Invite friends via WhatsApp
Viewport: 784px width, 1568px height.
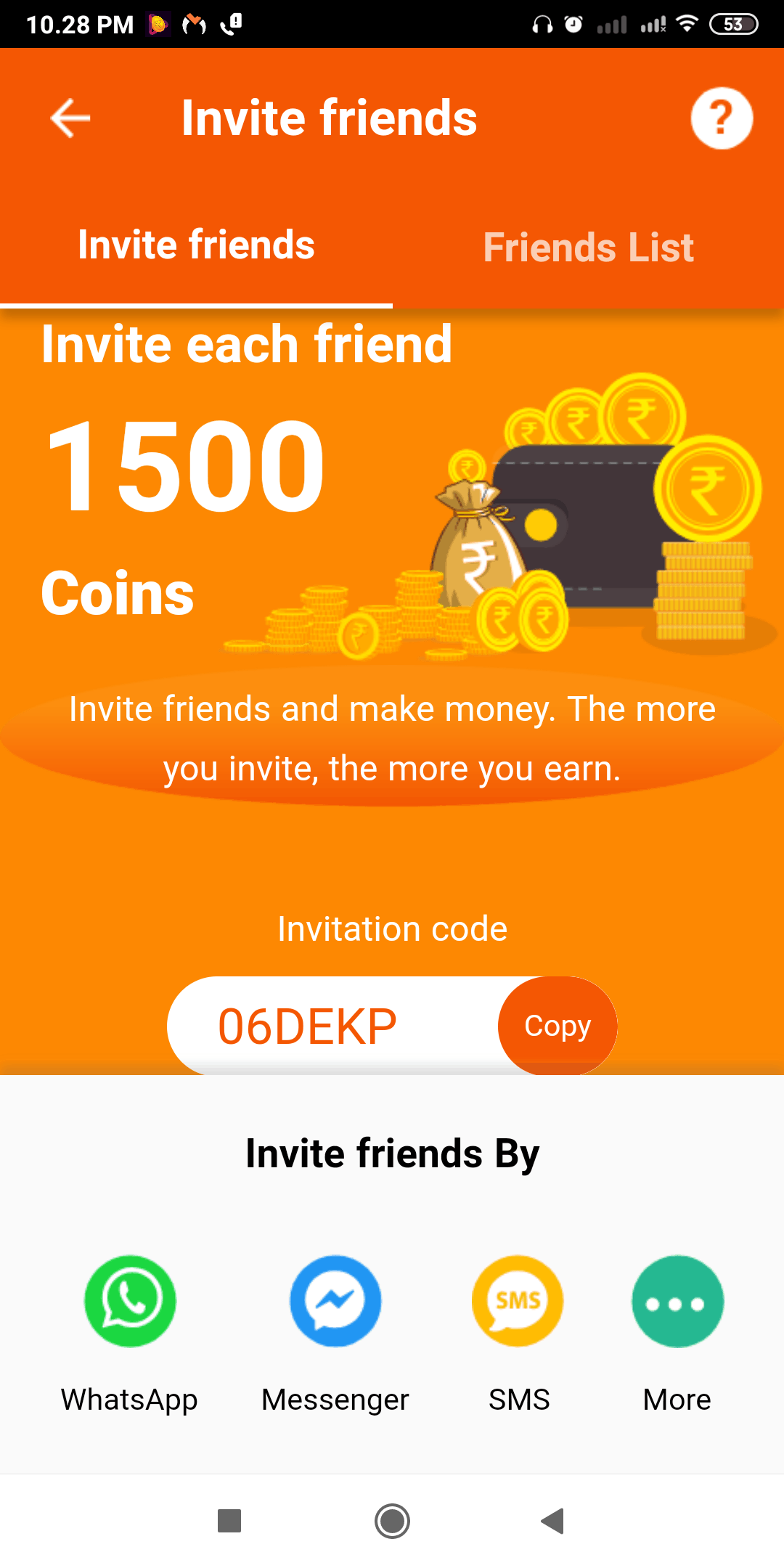coord(130,1302)
